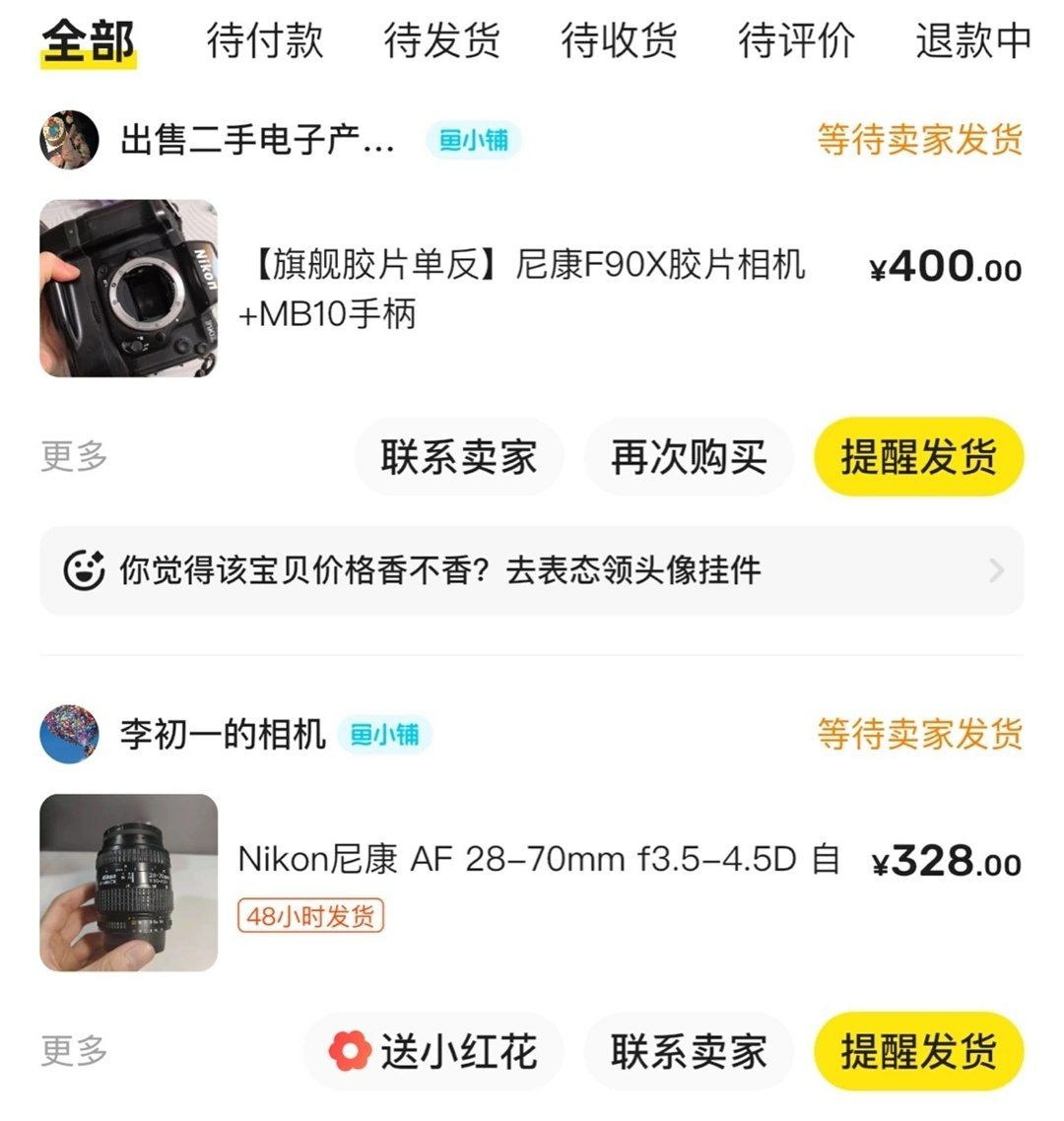Open the 待发货 tab
Viewport: 1064px width, 1121px height.
(x=441, y=41)
